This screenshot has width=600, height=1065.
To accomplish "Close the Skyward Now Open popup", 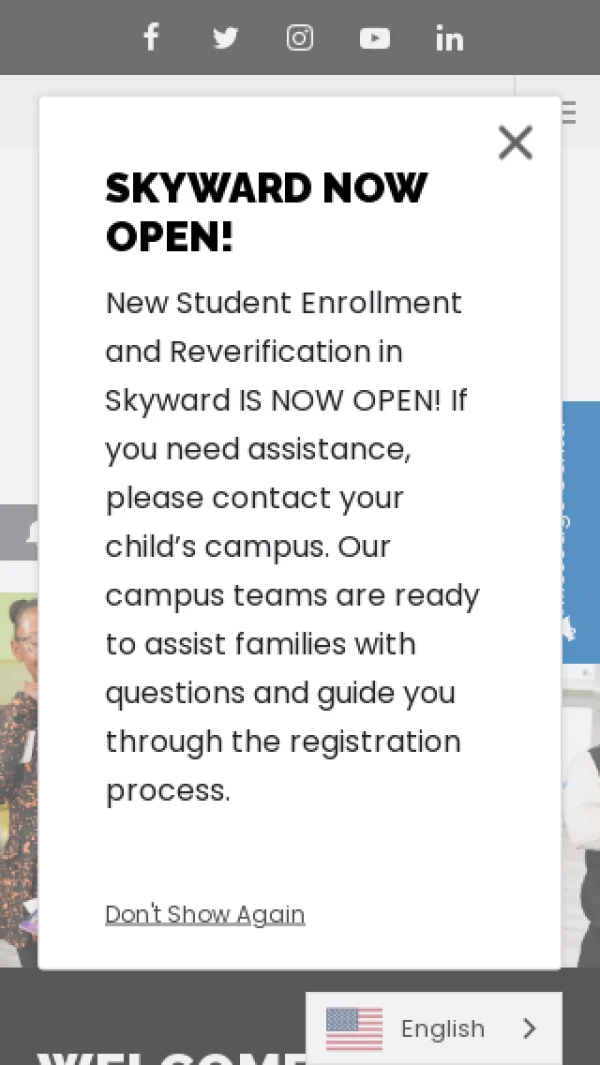I will [x=515, y=143].
